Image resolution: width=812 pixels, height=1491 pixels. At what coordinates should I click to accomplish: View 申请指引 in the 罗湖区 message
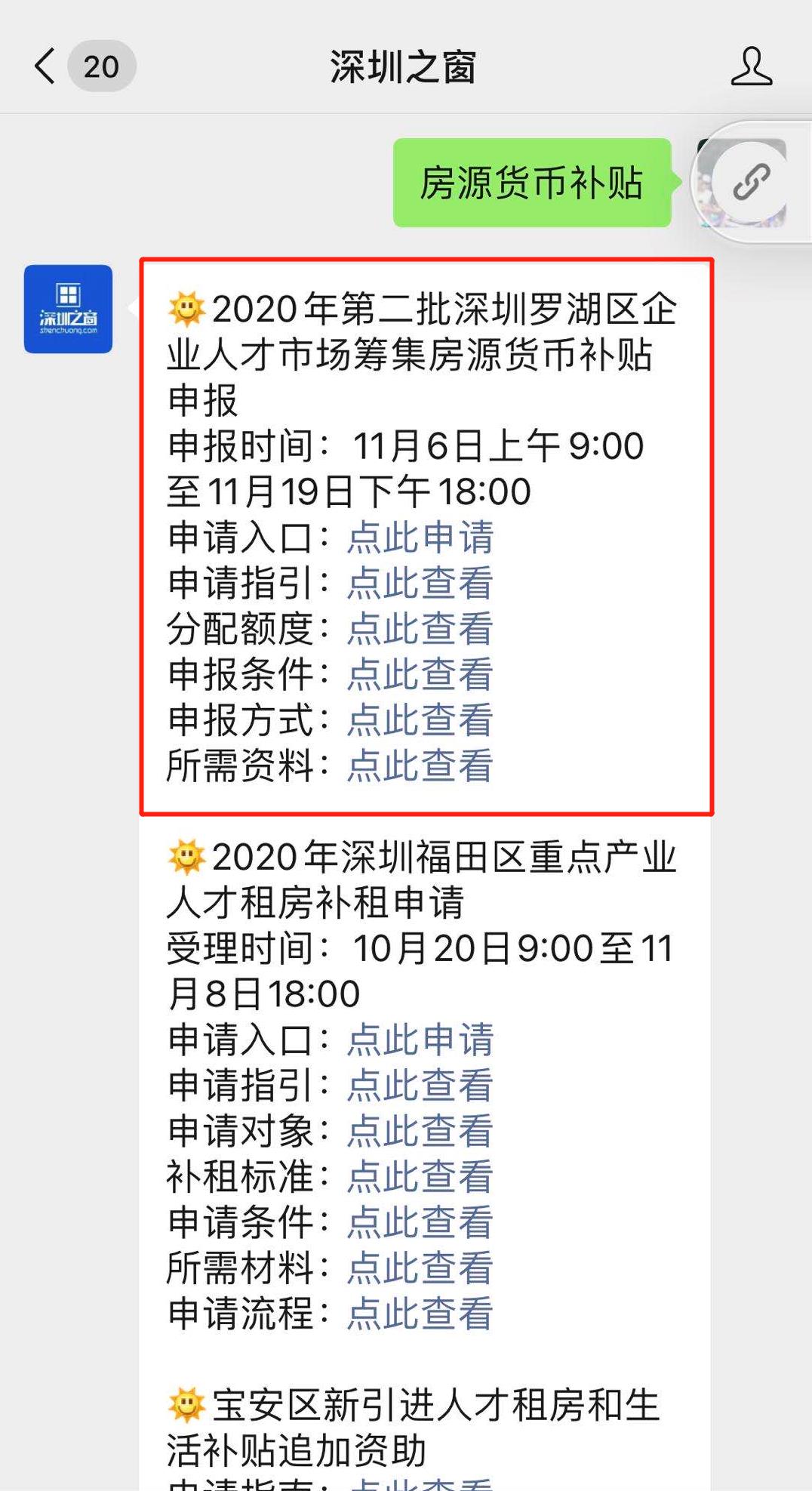click(x=419, y=585)
